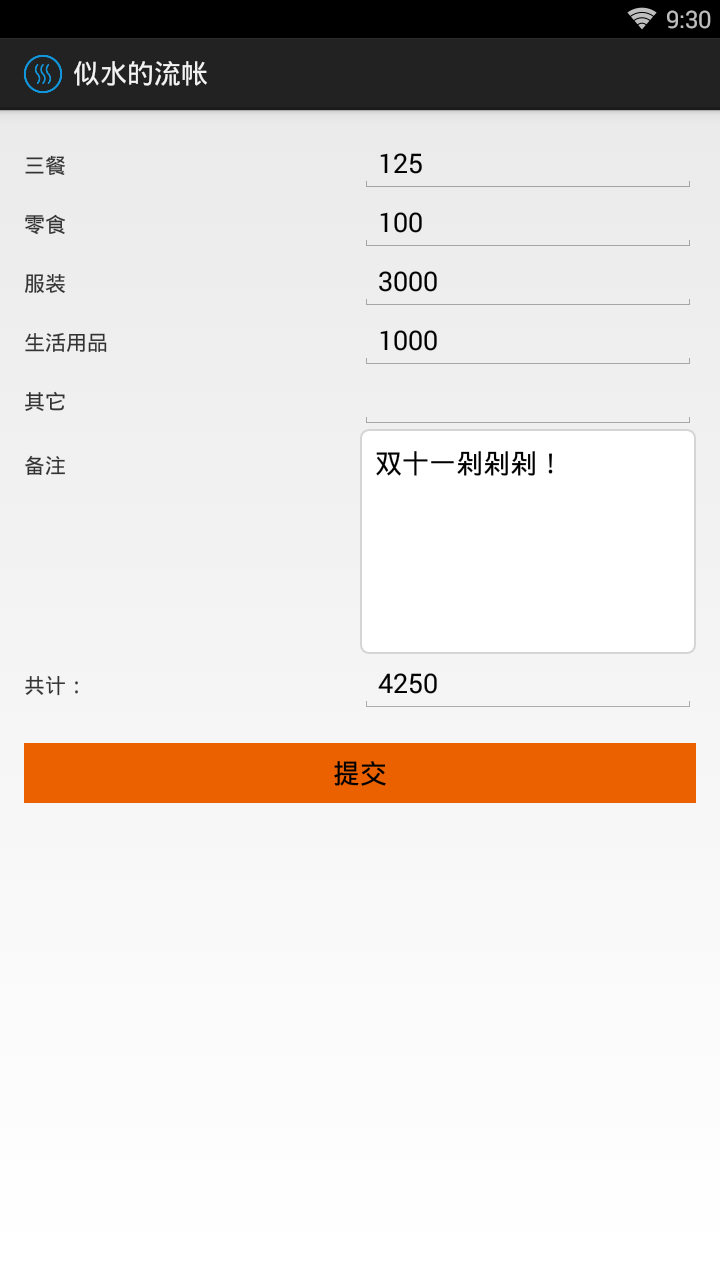The image size is (720, 1280).
Task: Select the 服装 clothing field with 3000
Action: [x=527, y=283]
